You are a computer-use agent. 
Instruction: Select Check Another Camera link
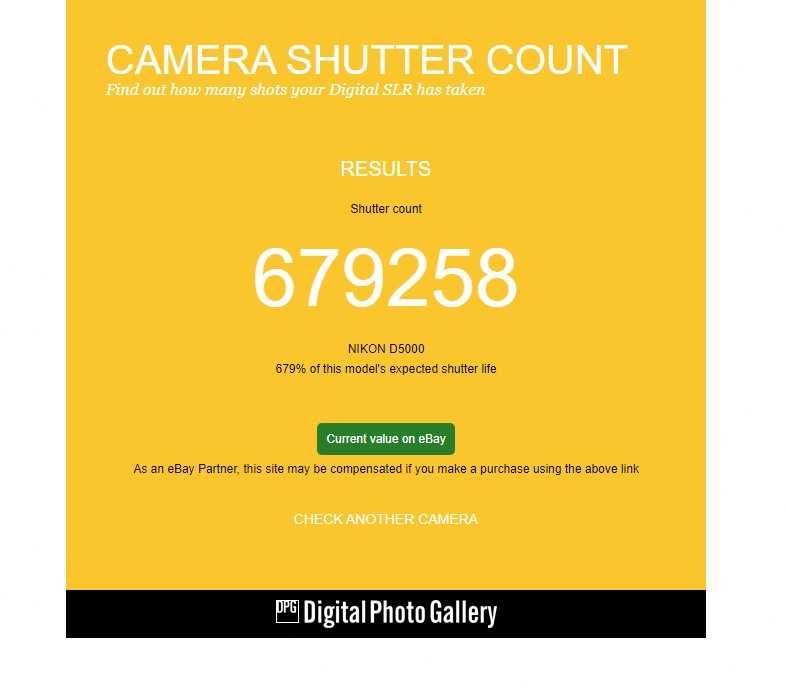pos(386,519)
